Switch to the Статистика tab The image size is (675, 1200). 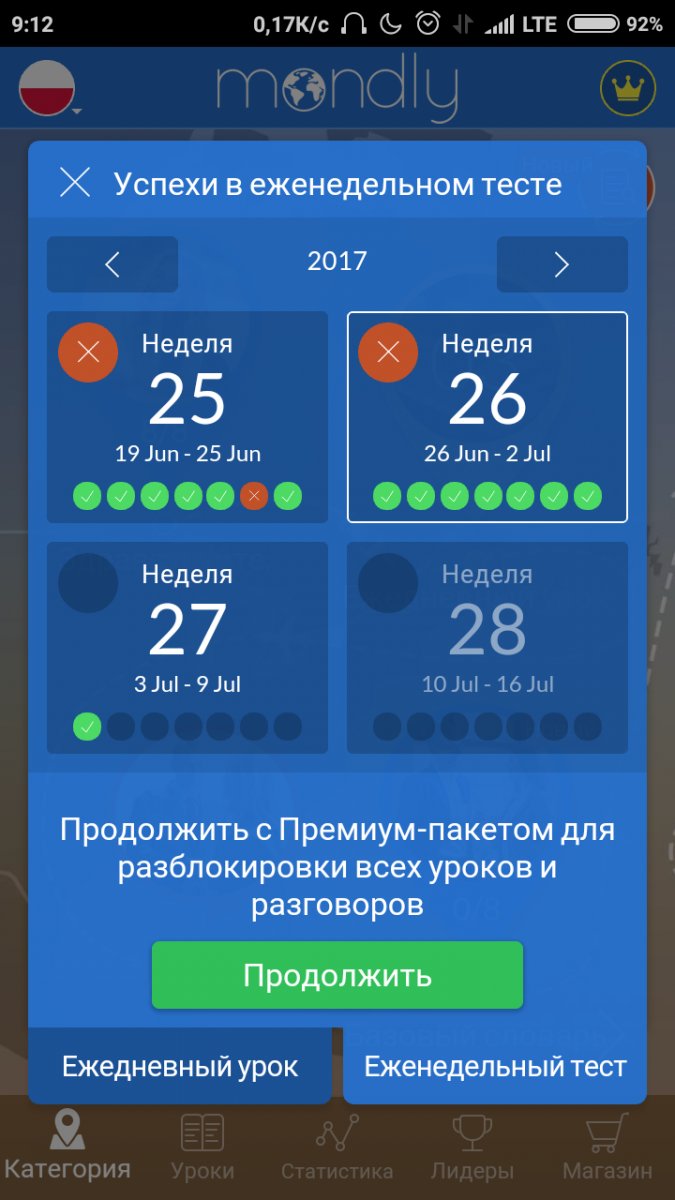coord(337,1147)
